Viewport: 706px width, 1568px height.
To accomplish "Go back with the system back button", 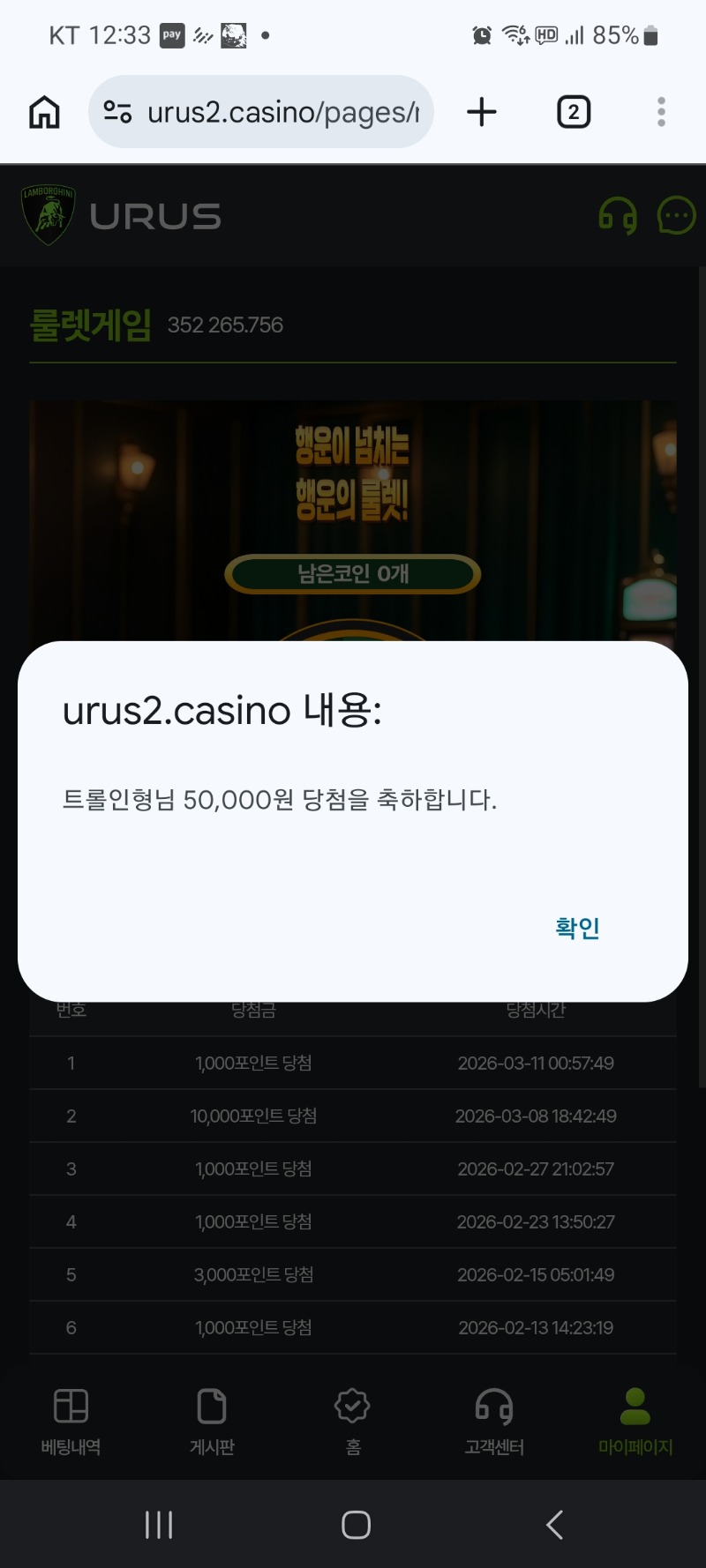I will click(x=554, y=1524).
